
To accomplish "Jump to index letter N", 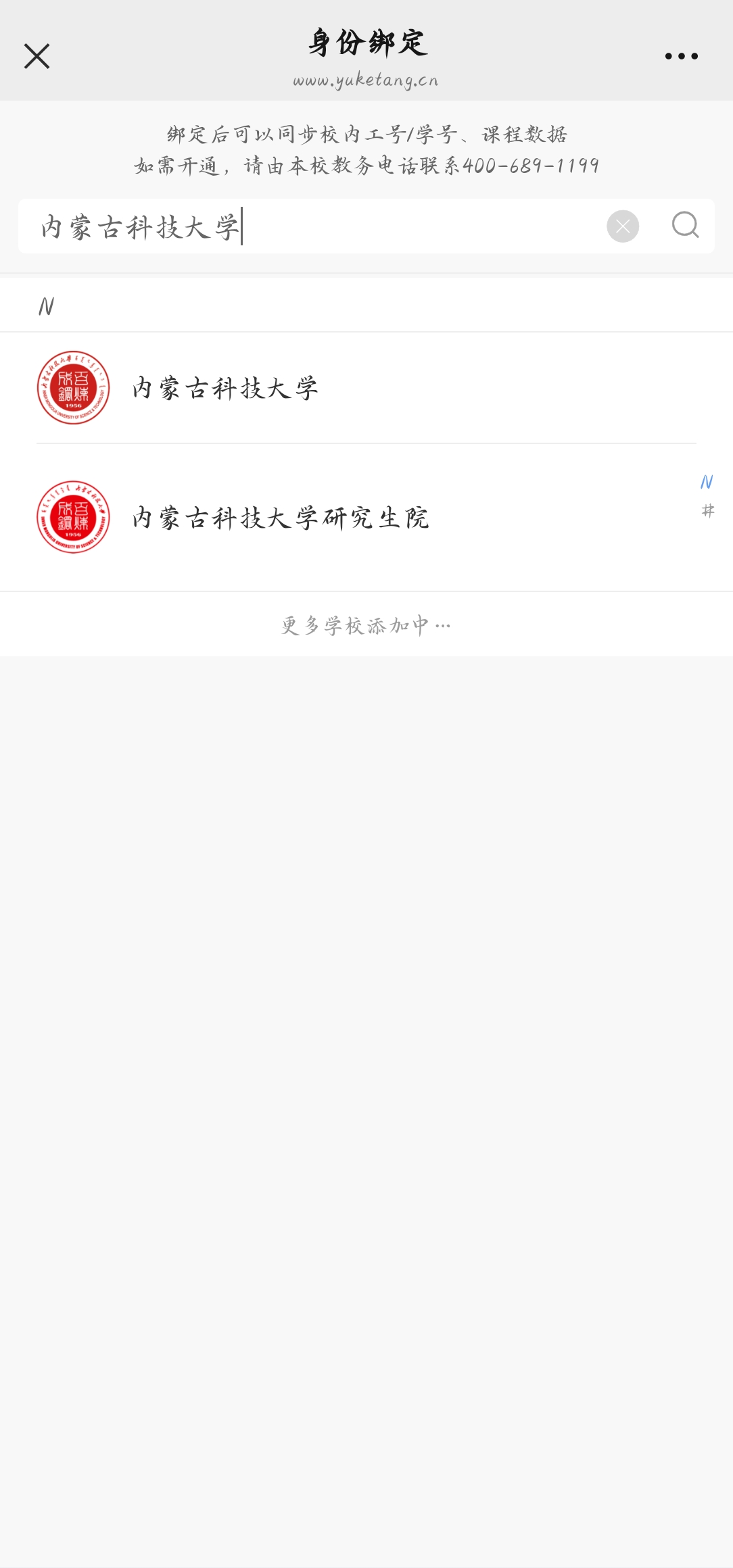I will pyautogui.click(x=707, y=482).
